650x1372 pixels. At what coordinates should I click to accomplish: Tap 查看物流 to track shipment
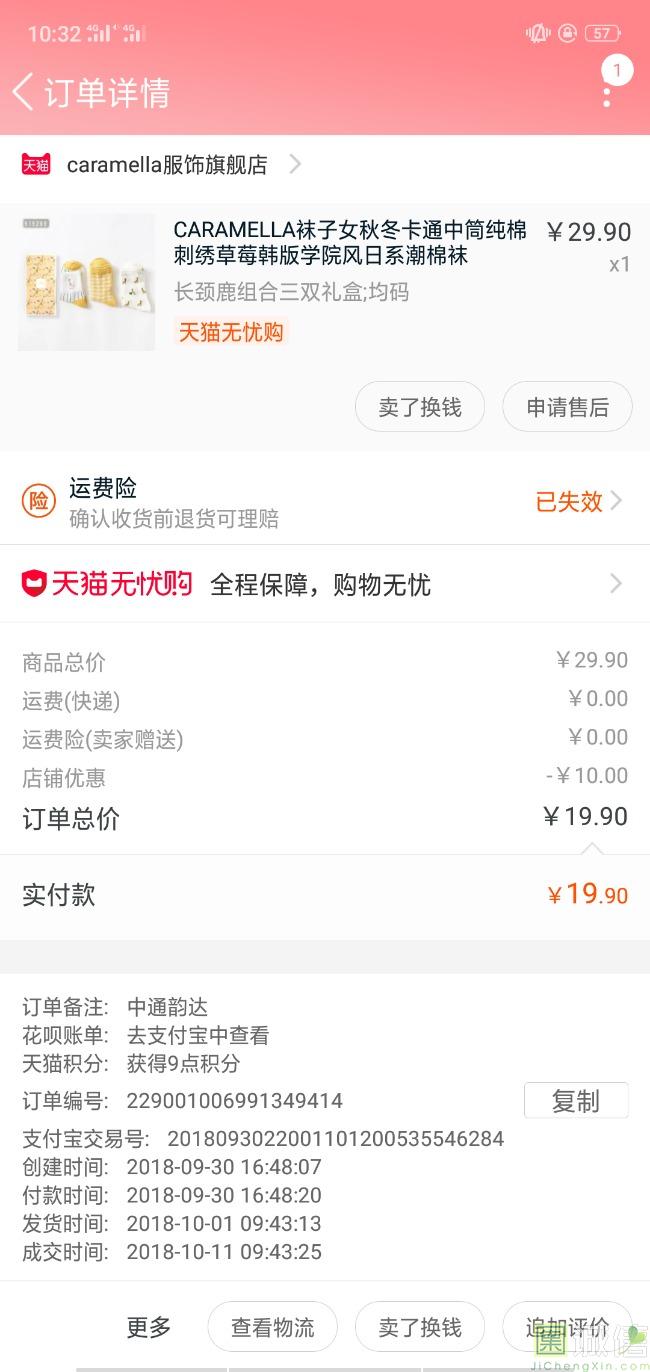click(x=272, y=1327)
